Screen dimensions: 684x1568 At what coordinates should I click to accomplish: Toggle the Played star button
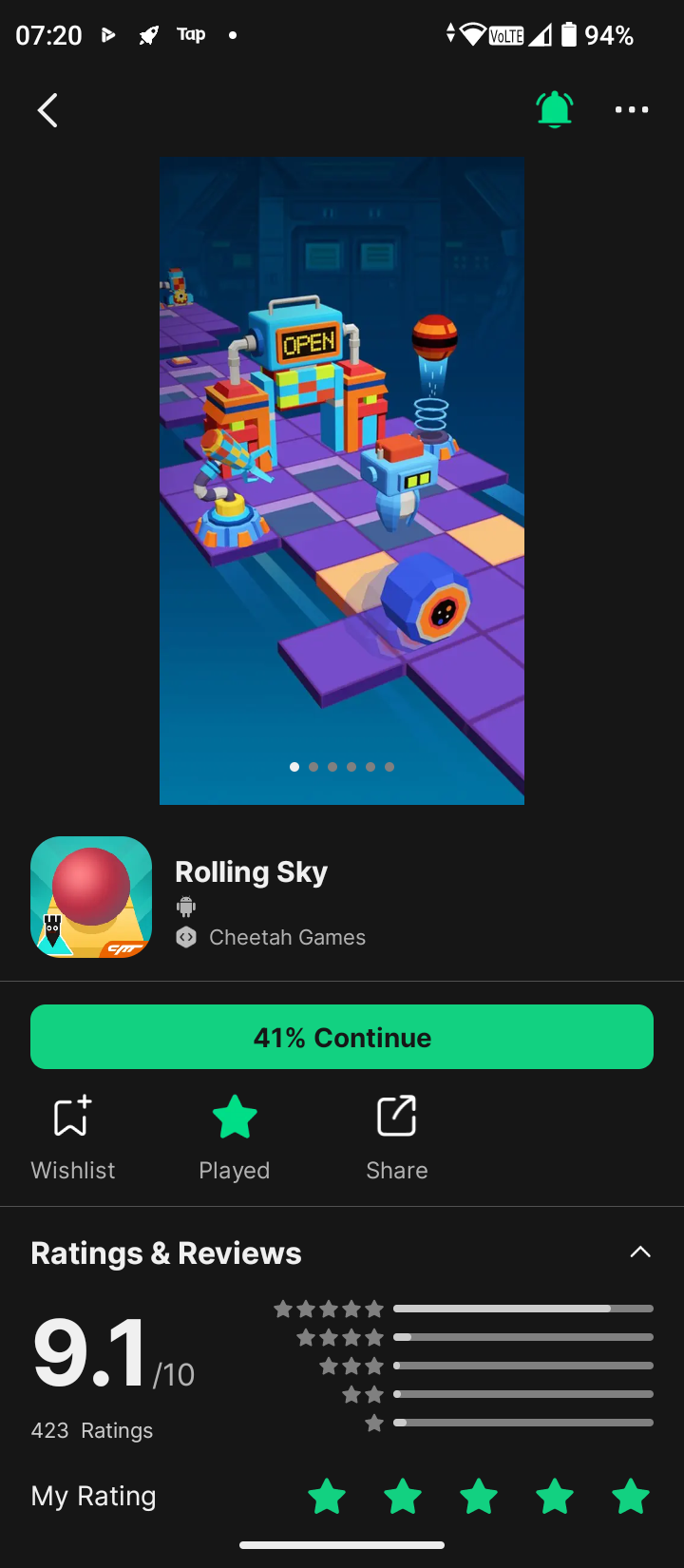click(235, 1138)
